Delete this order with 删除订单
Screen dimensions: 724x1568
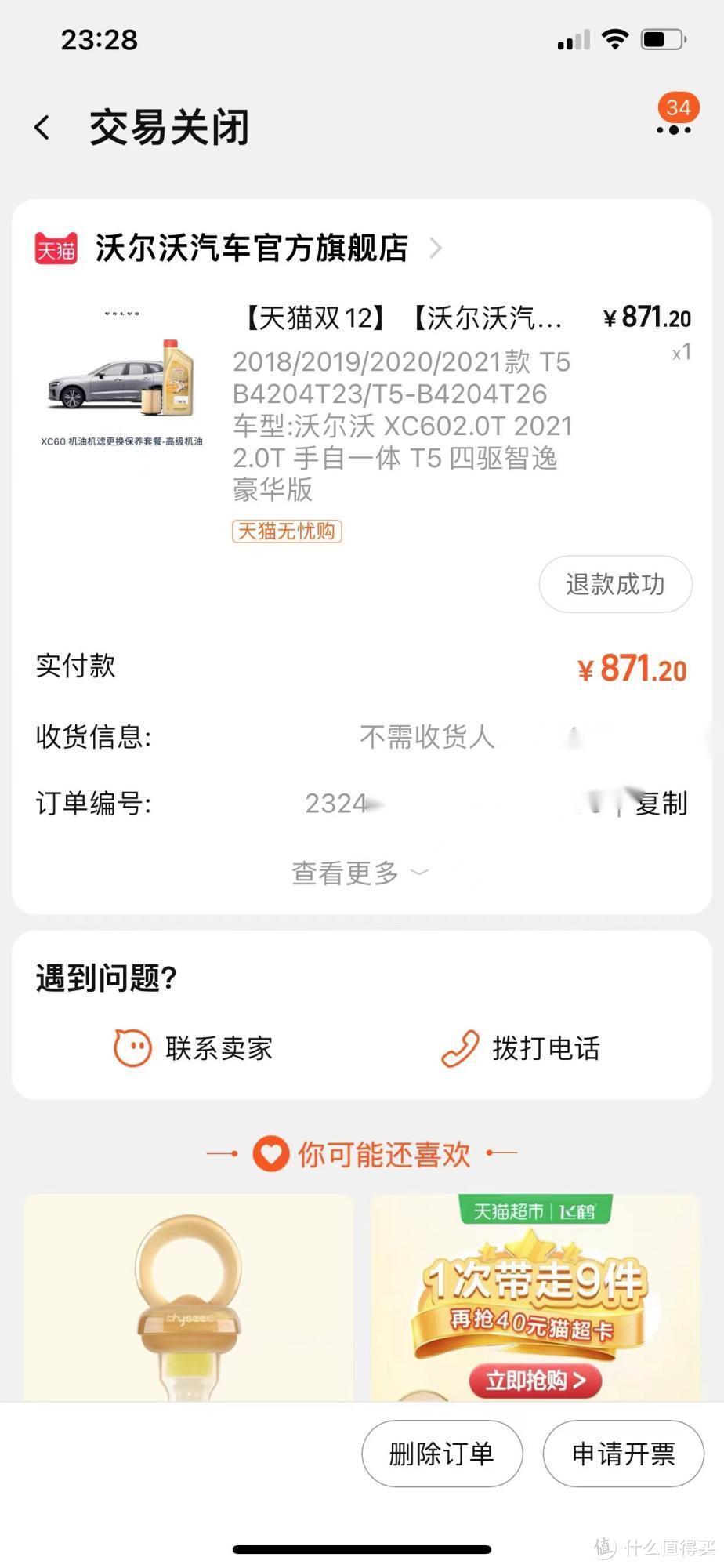coord(441,1454)
